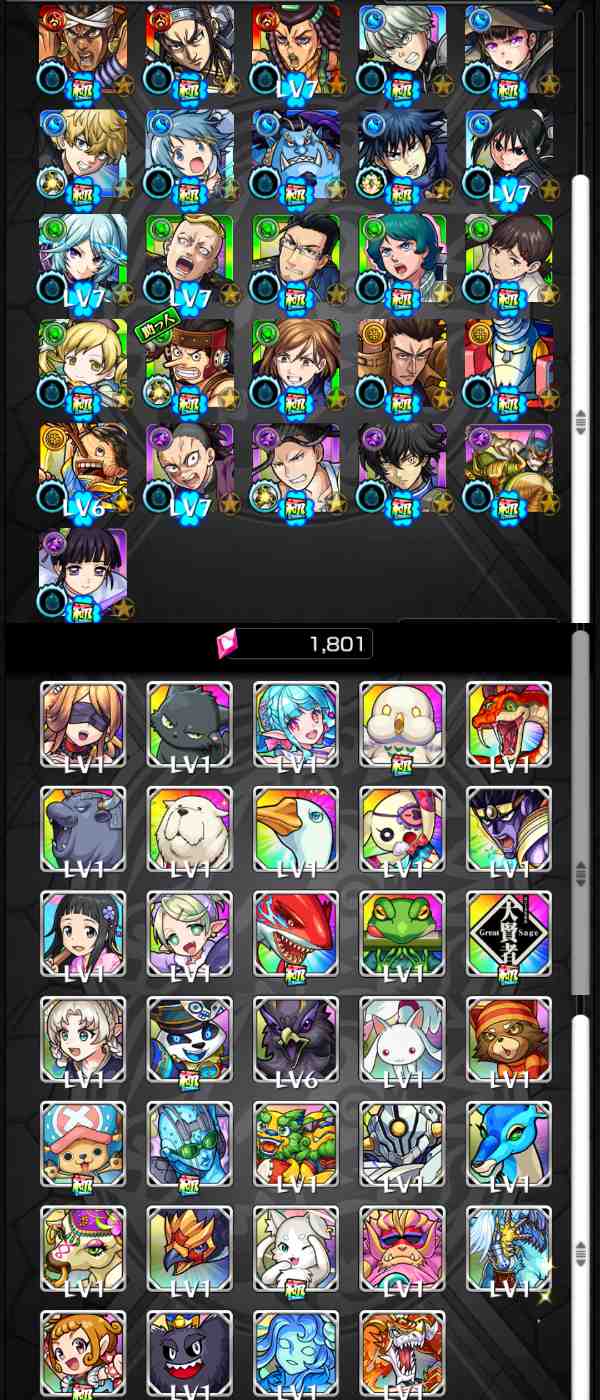Open the green frog monster tile

coord(402,934)
